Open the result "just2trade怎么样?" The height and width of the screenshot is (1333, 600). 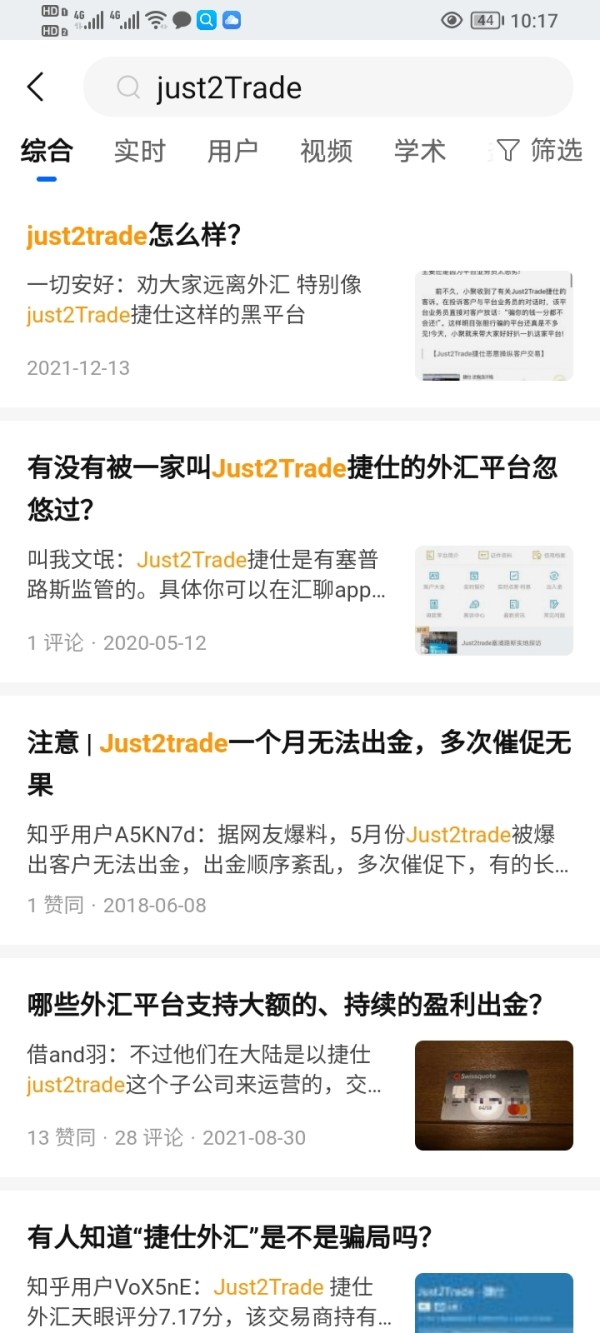pyautogui.click(x=134, y=236)
